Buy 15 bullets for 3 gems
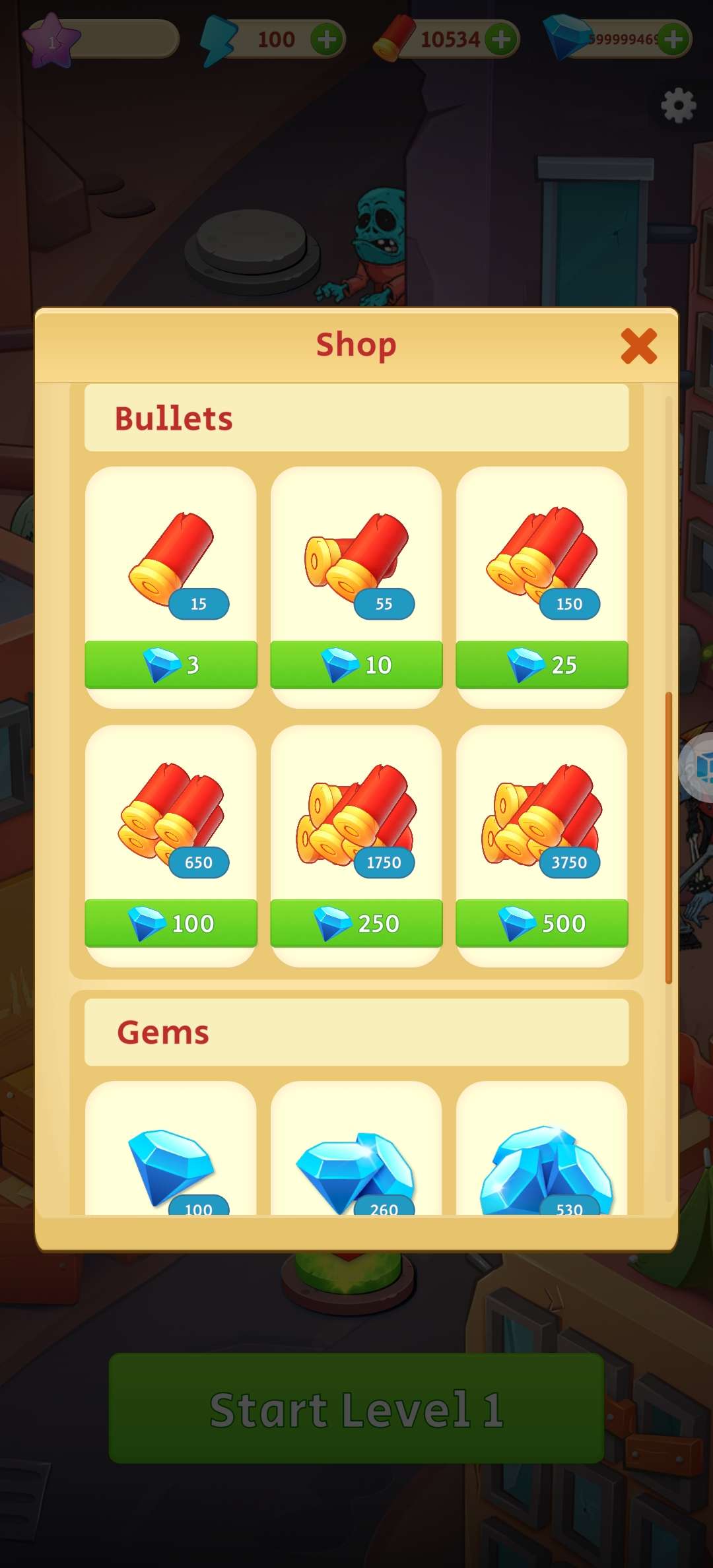713x1568 pixels. (x=171, y=665)
